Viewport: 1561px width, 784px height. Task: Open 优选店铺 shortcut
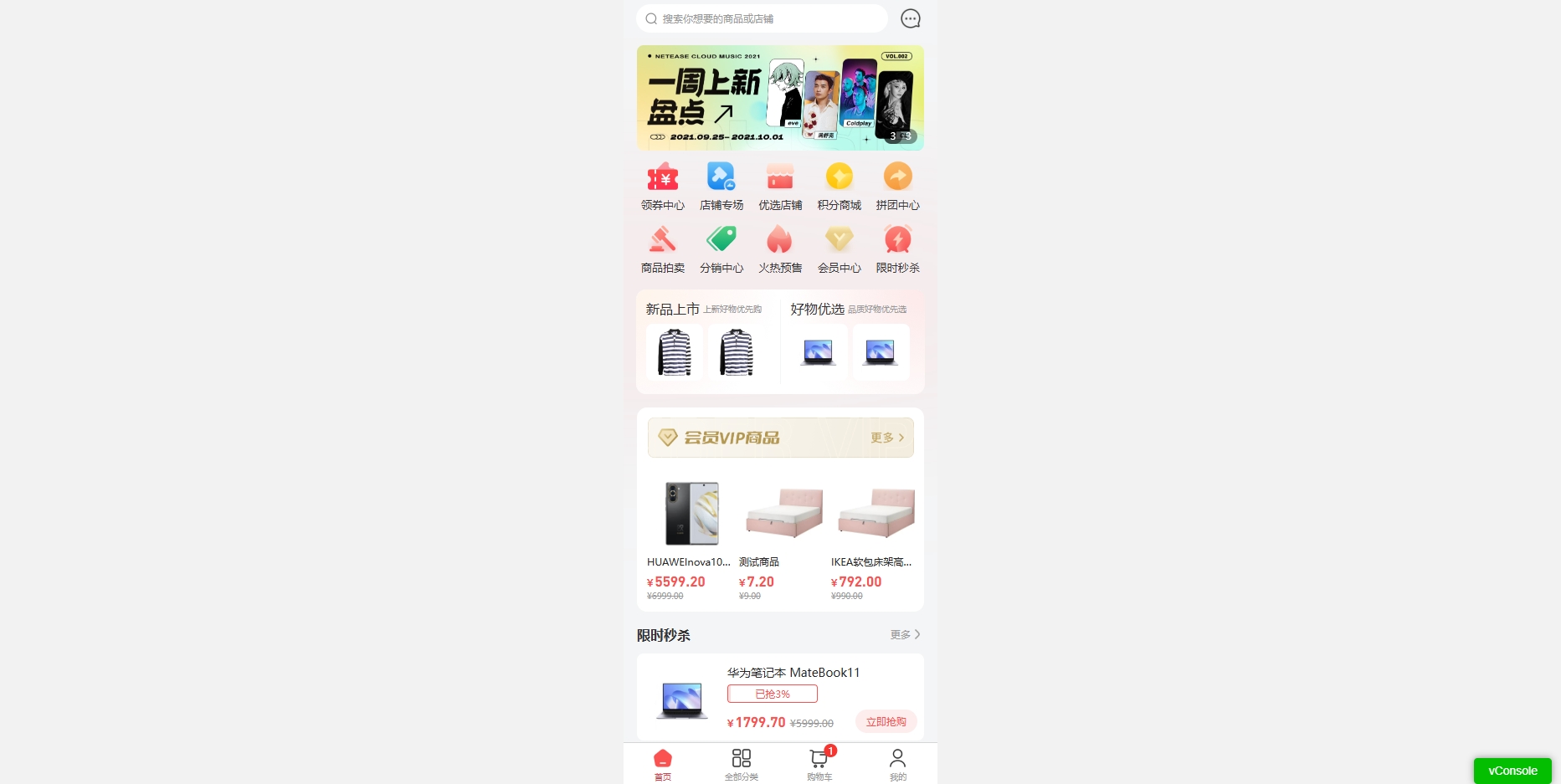(779, 187)
